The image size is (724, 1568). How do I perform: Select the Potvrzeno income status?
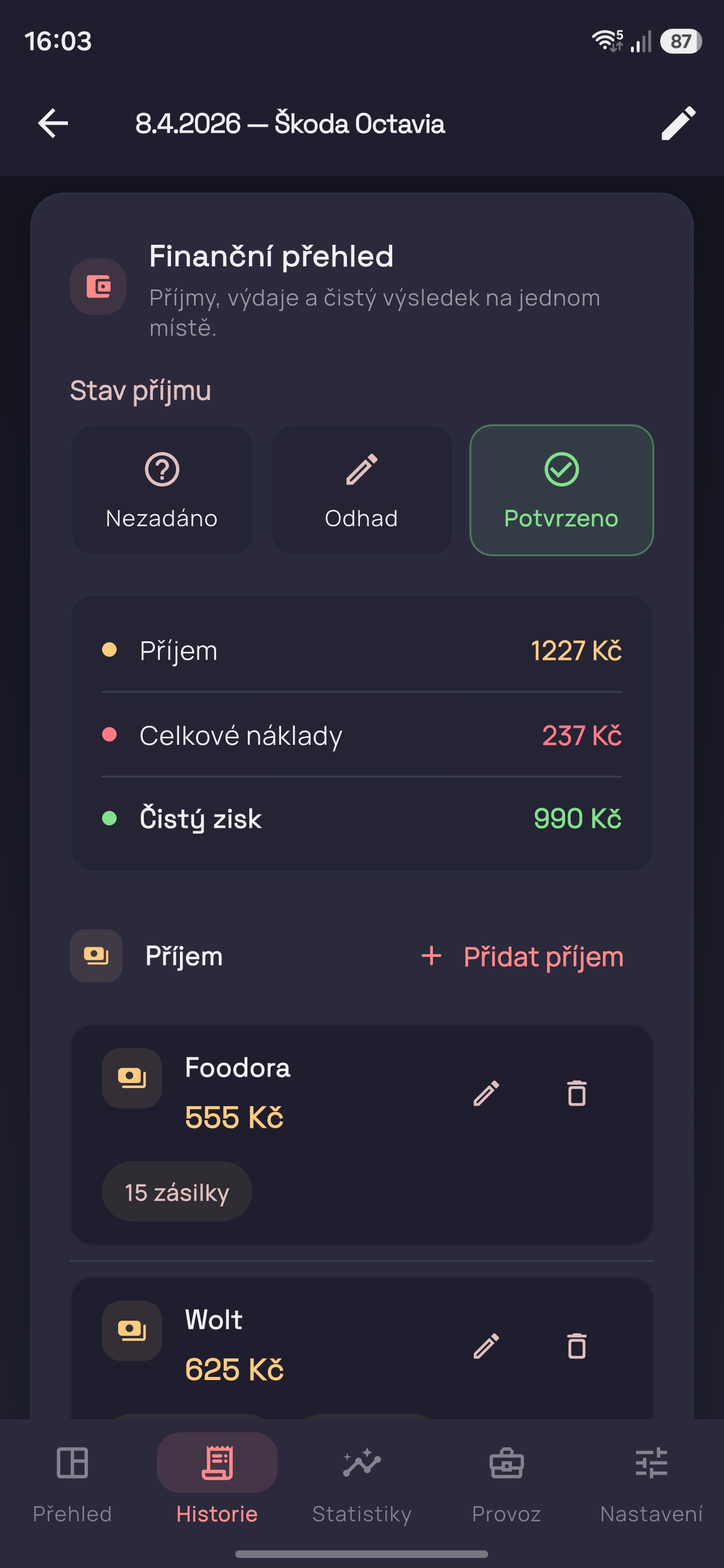tap(561, 490)
